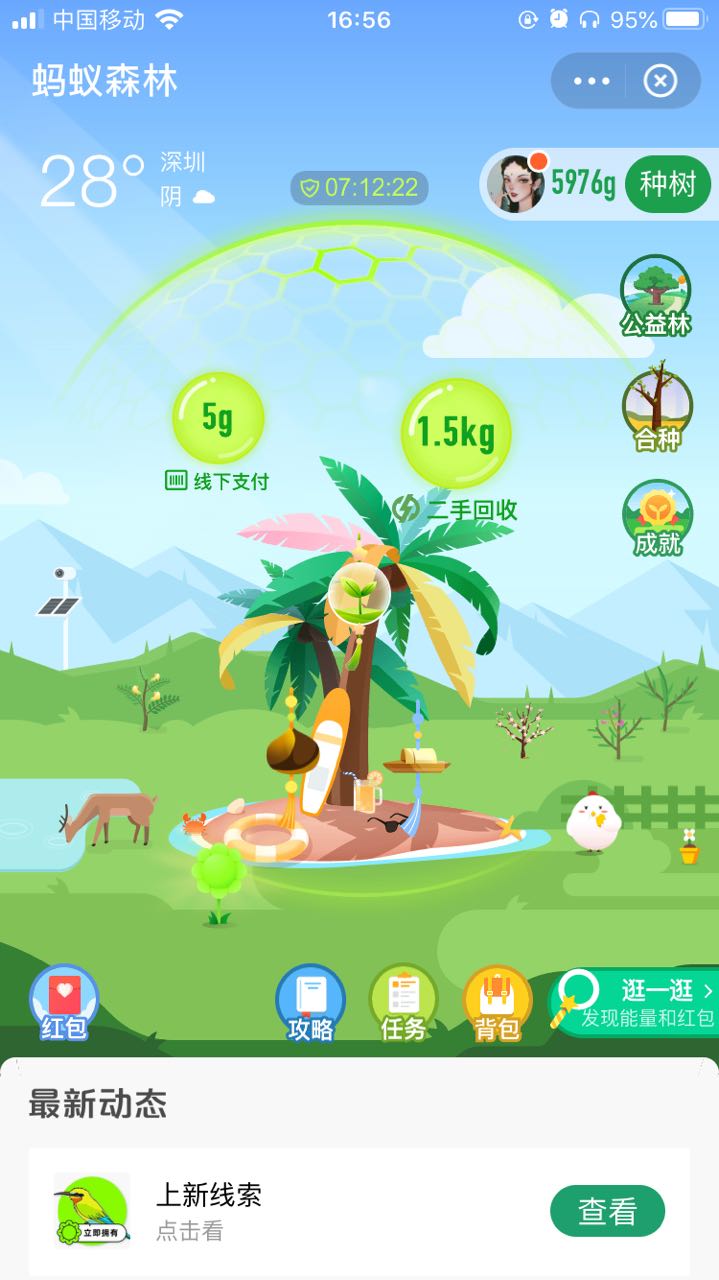Image resolution: width=719 pixels, height=1280 pixels.
Task: Open the mini program overflow menu
Action: 591,81
